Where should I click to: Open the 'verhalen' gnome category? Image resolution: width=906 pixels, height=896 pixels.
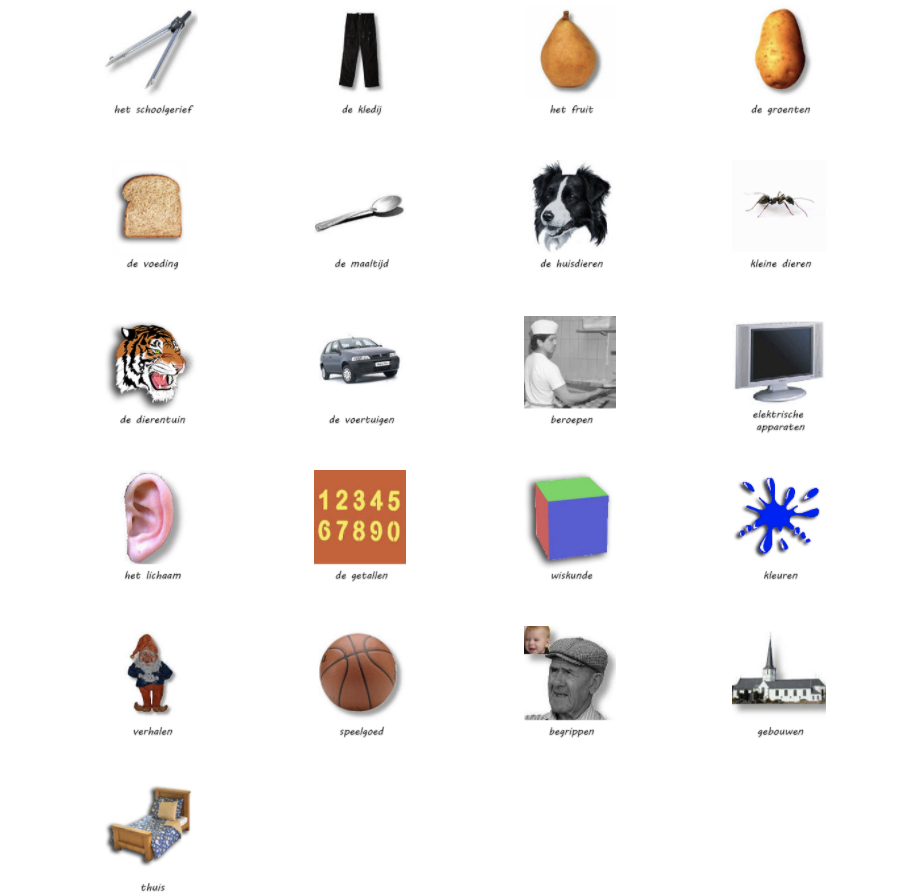click(150, 673)
